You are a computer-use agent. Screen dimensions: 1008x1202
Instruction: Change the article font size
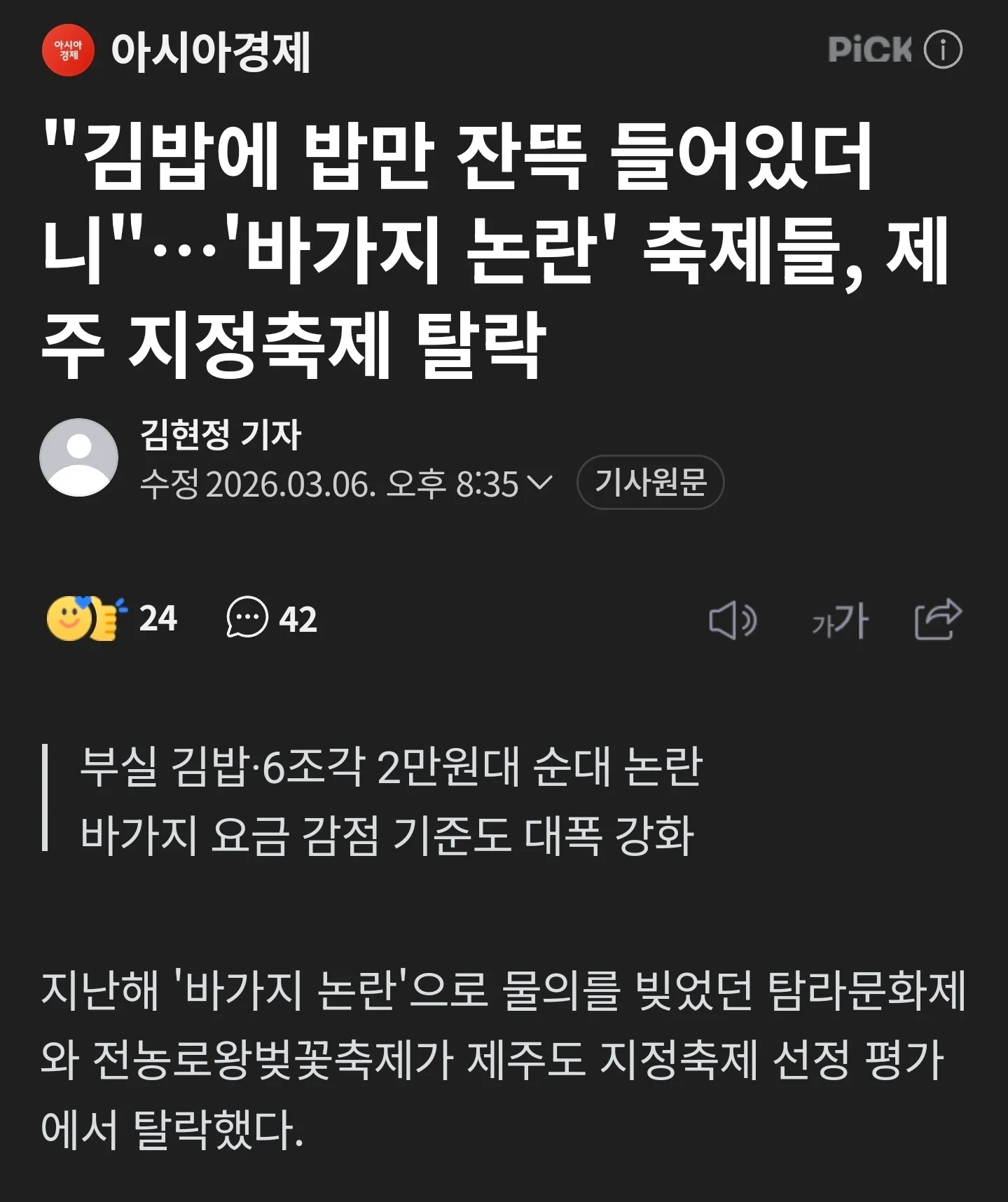point(840,621)
